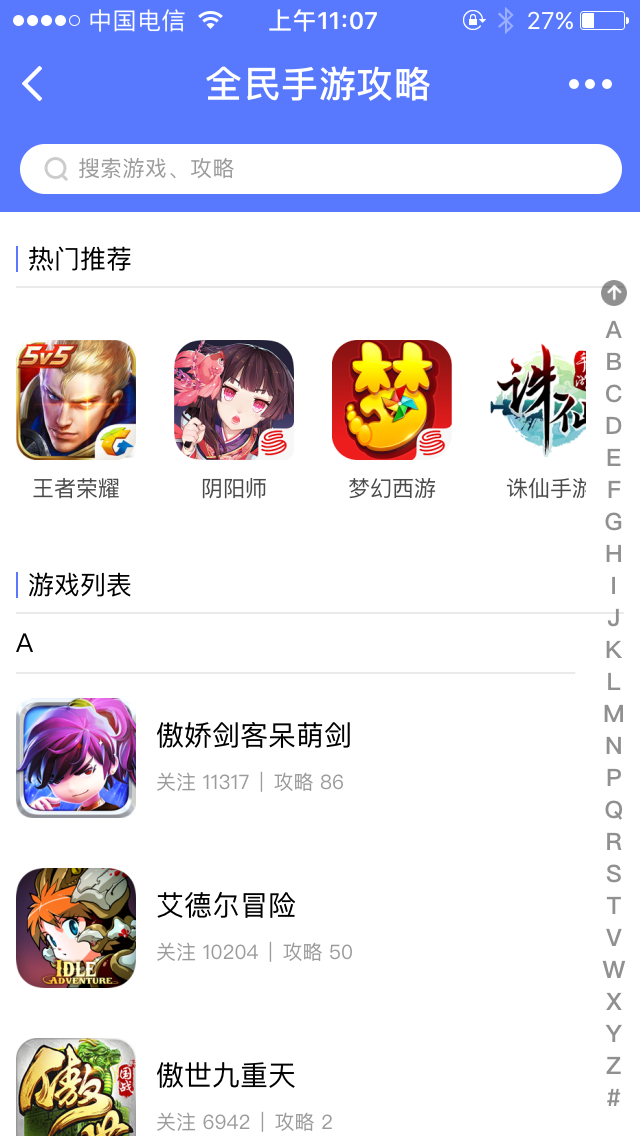Jump to the # section in the index
Image resolution: width=640 pixels, height=1136 pixels.
tap(614, 1098)
